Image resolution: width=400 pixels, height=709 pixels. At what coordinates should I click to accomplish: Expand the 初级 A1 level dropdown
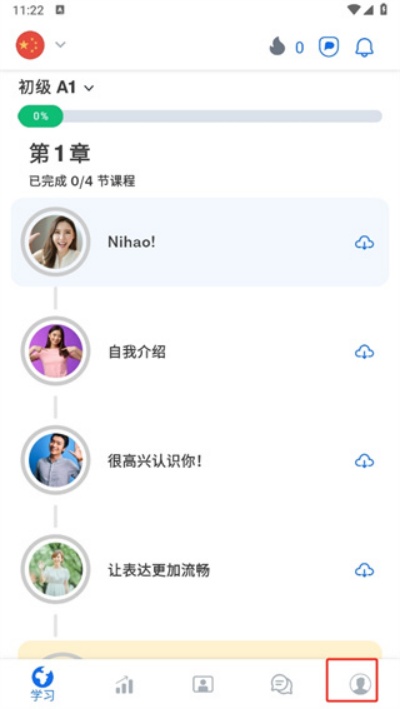click(56, 87)
